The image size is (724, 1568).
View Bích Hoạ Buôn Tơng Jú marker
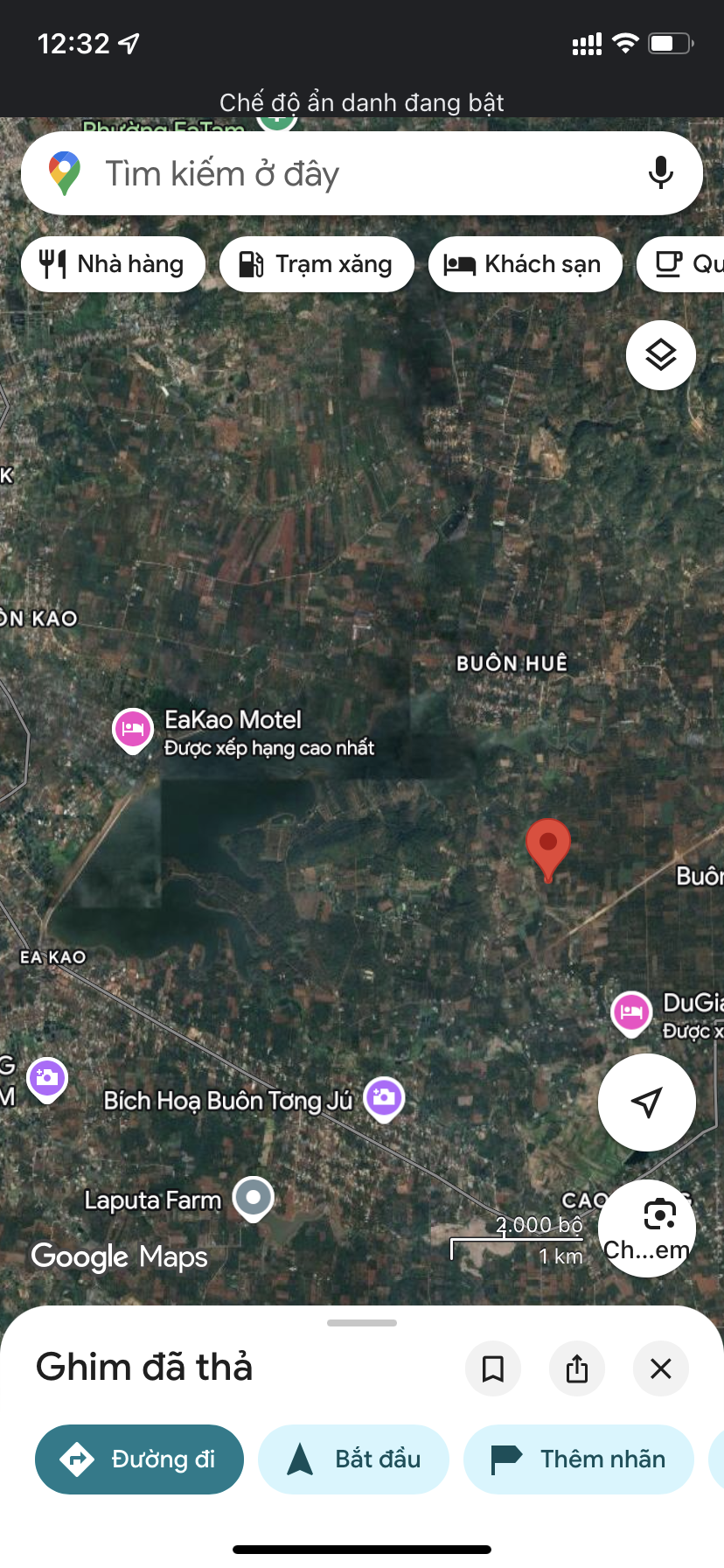coord(384,1097)
